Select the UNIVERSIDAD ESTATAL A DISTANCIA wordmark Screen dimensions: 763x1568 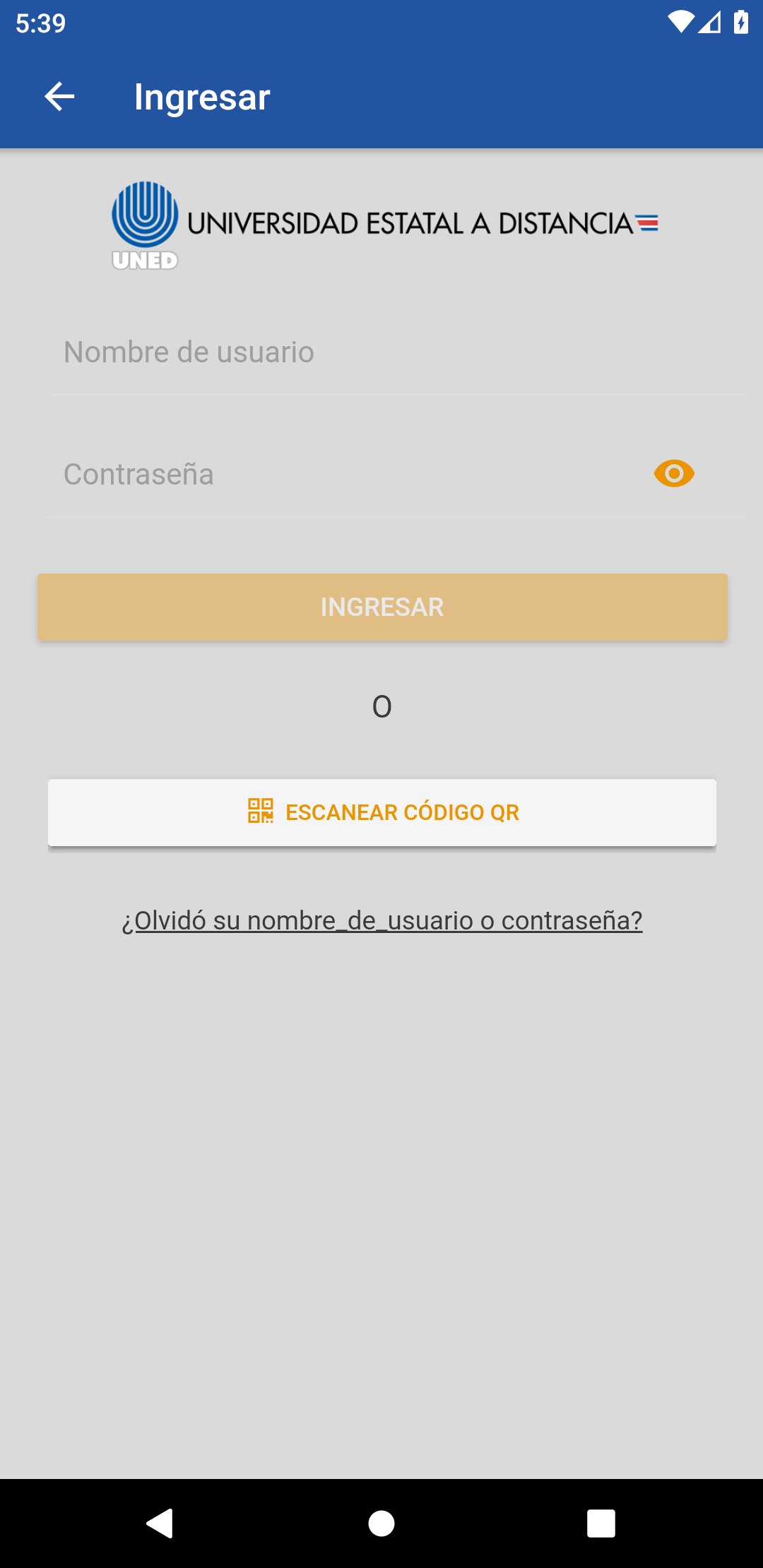pos(410,221)
